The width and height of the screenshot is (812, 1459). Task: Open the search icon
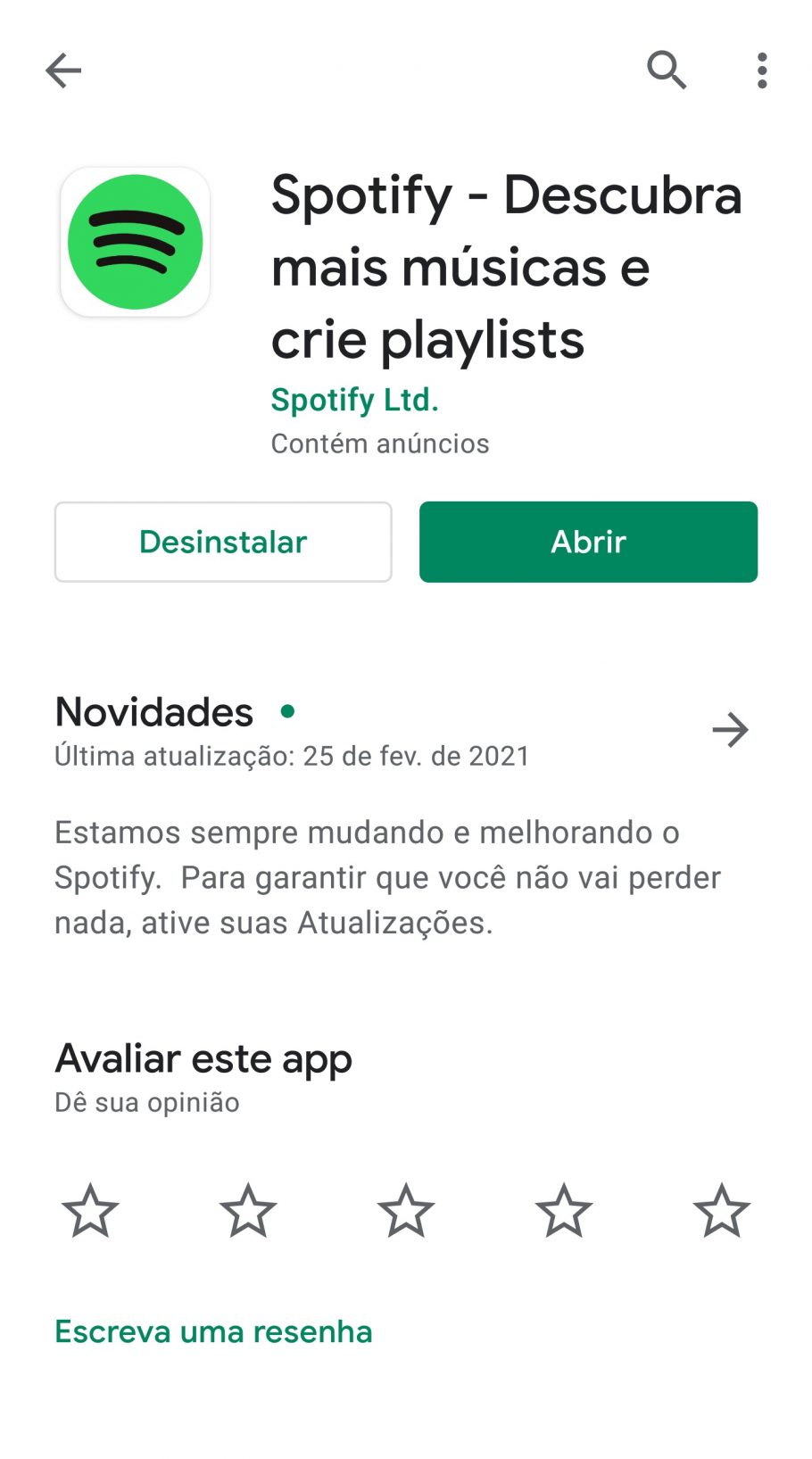(667, 70)
